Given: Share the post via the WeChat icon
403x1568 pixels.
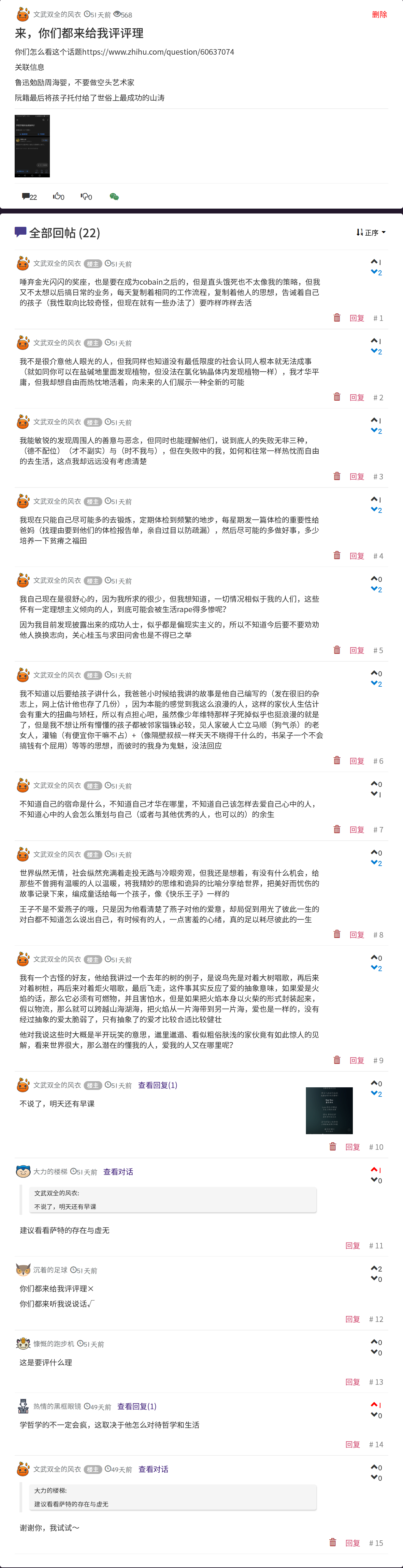Looking at the screenshot, I should tap(114, 197).
